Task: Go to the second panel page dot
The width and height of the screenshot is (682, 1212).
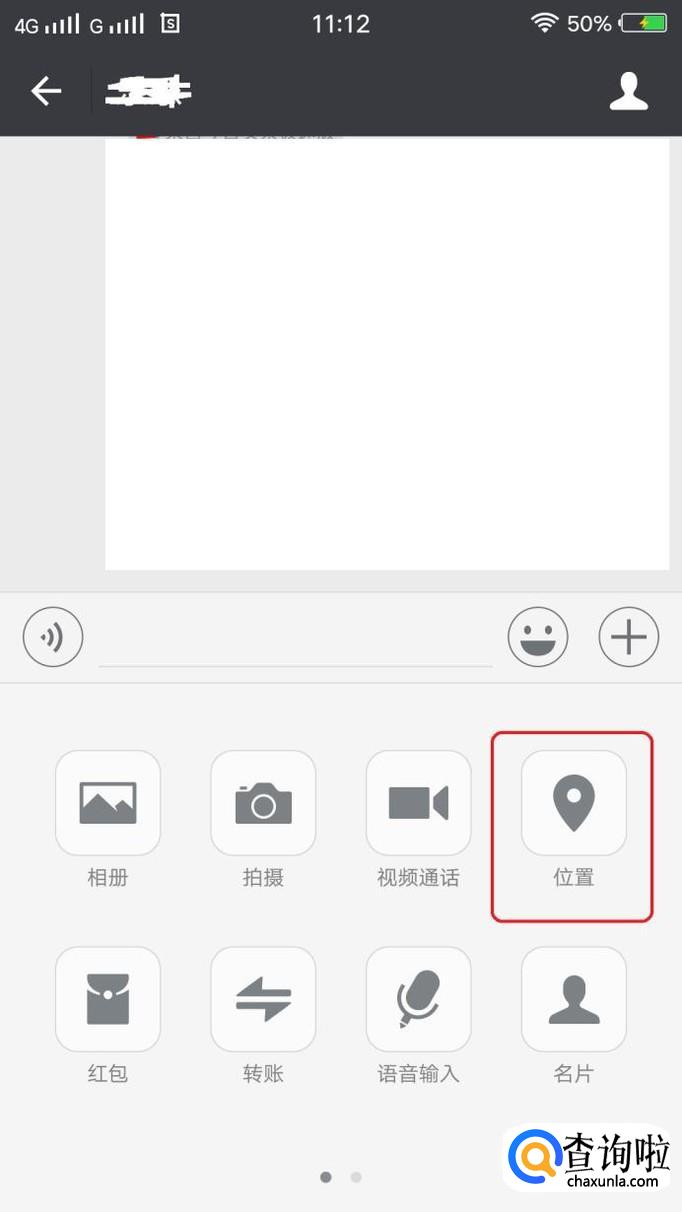Action: (x=356, y=1177)
